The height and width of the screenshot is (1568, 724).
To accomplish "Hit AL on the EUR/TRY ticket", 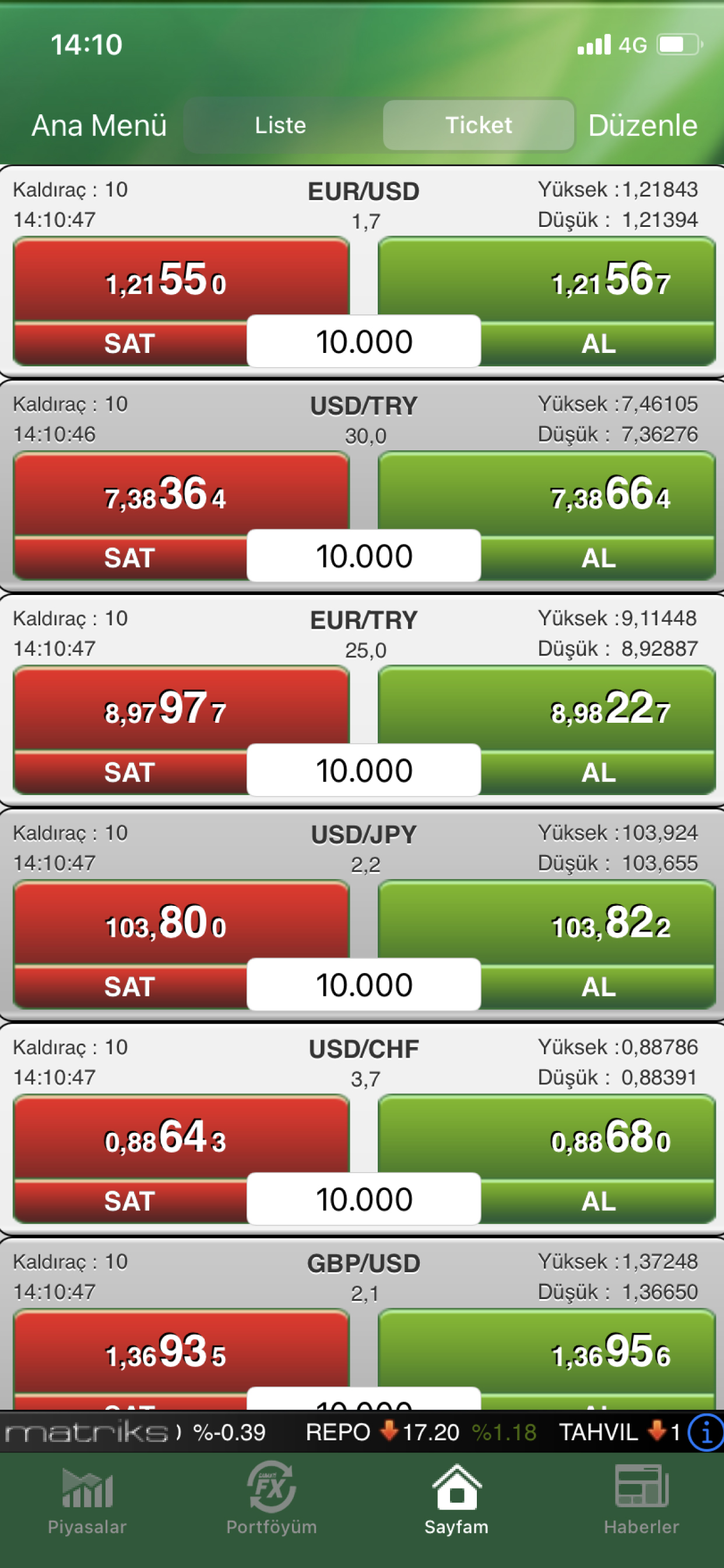I will click(x=598, y=772).
